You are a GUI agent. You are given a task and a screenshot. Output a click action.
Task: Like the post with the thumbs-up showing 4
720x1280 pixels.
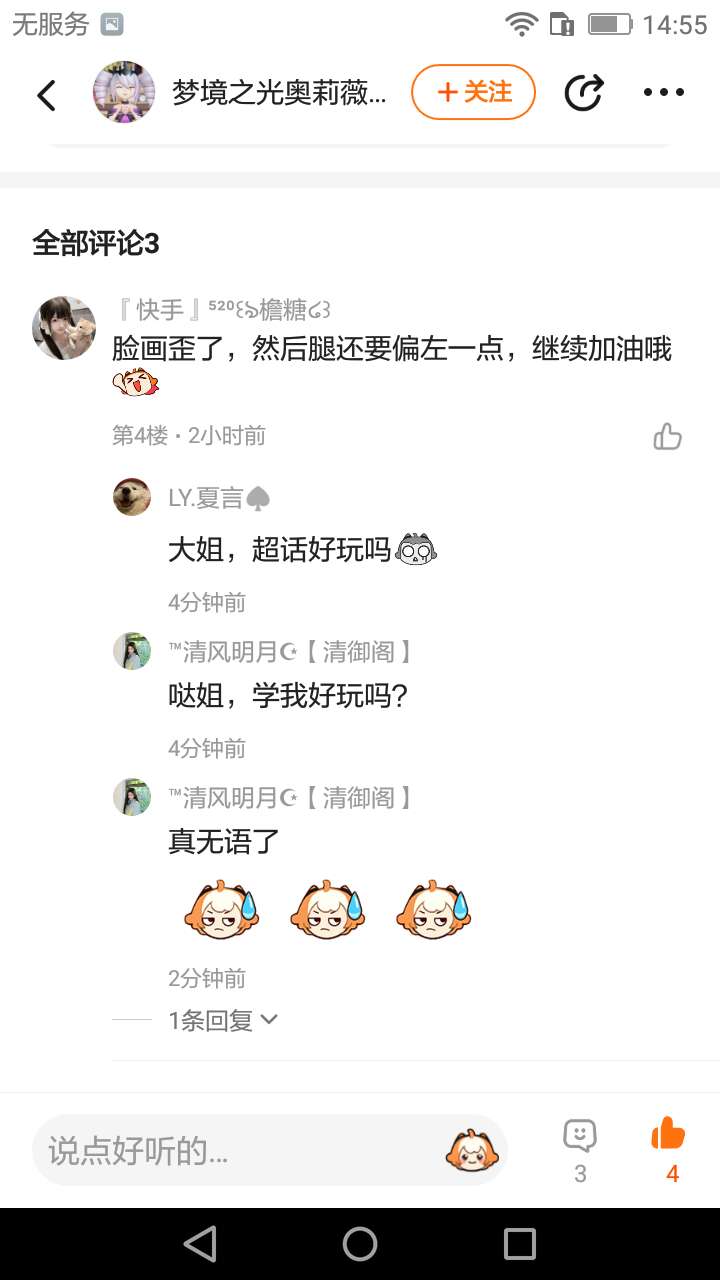click(668, 1136)
